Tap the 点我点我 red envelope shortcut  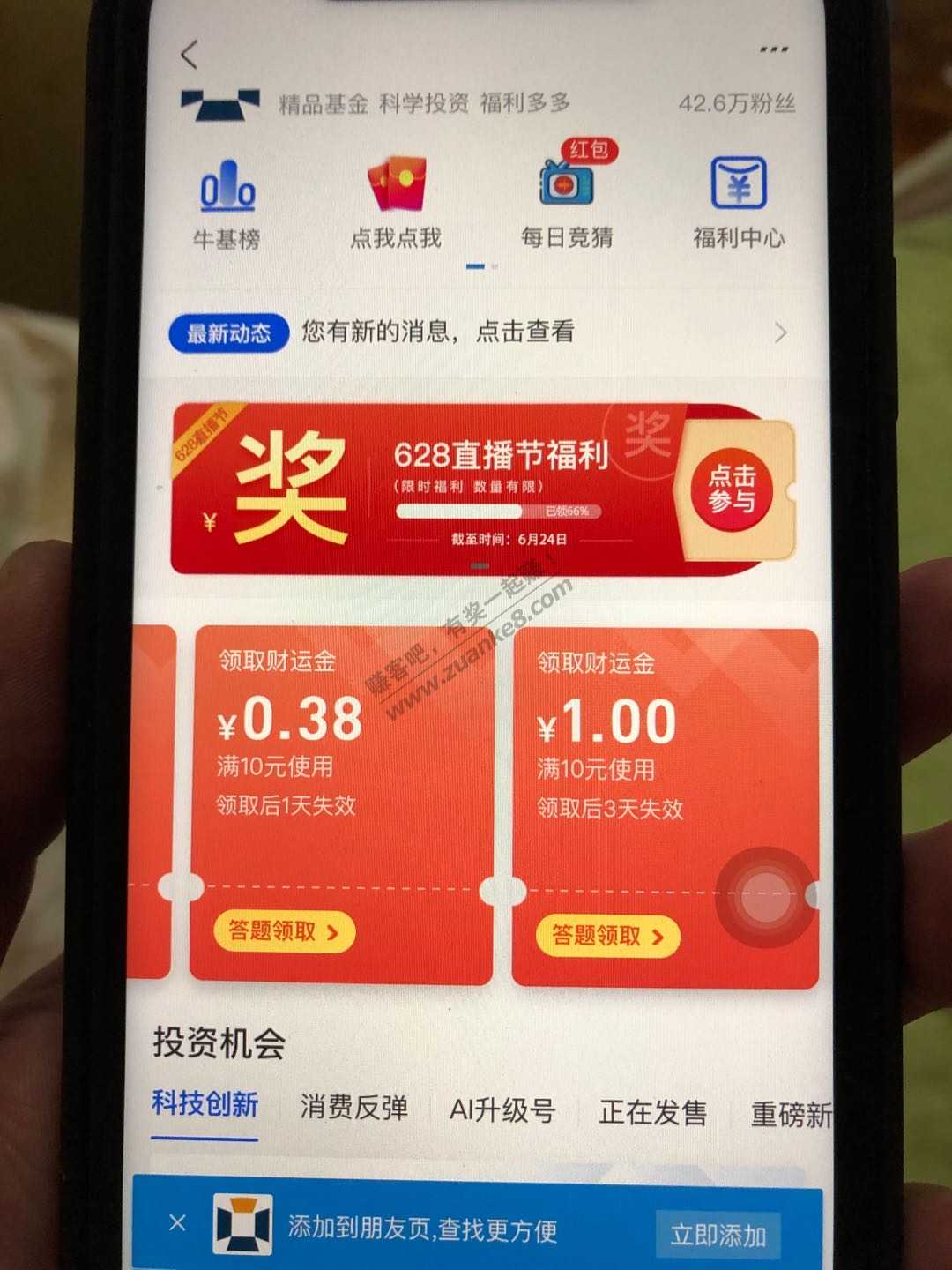pyautogui.click(x=396, y=205)
